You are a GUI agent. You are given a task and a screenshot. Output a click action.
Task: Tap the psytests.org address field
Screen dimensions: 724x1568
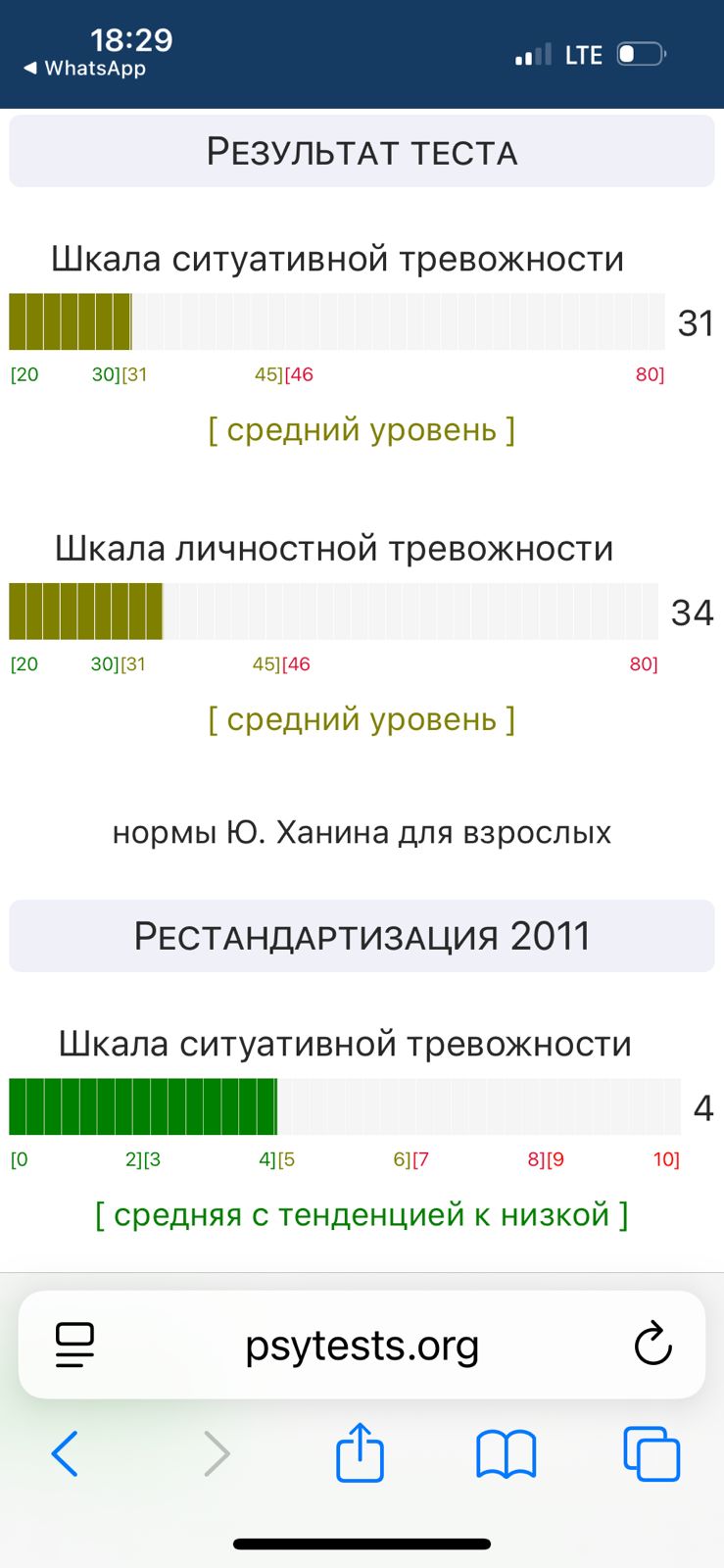point(362,1345)
